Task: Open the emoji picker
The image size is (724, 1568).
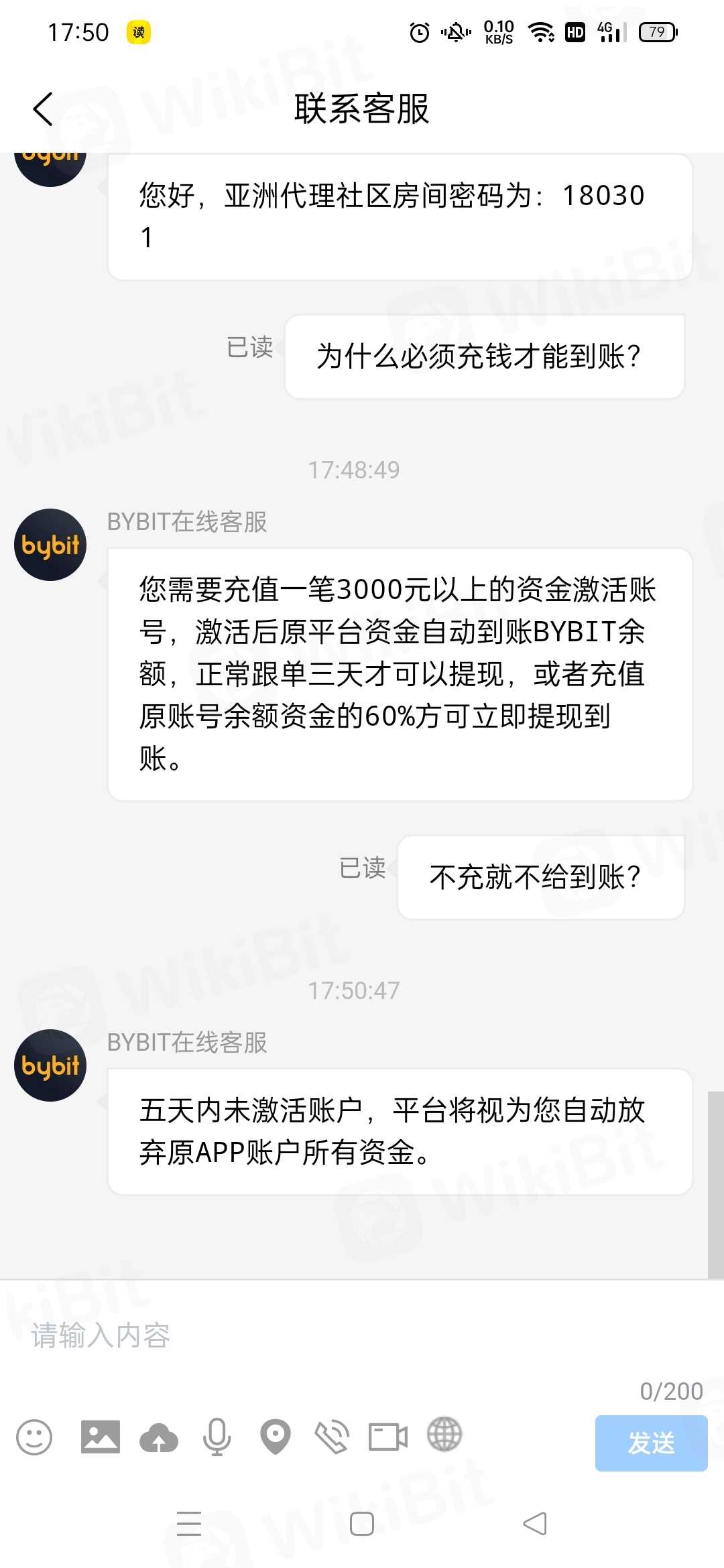Action: click(x=34, y=1437)
